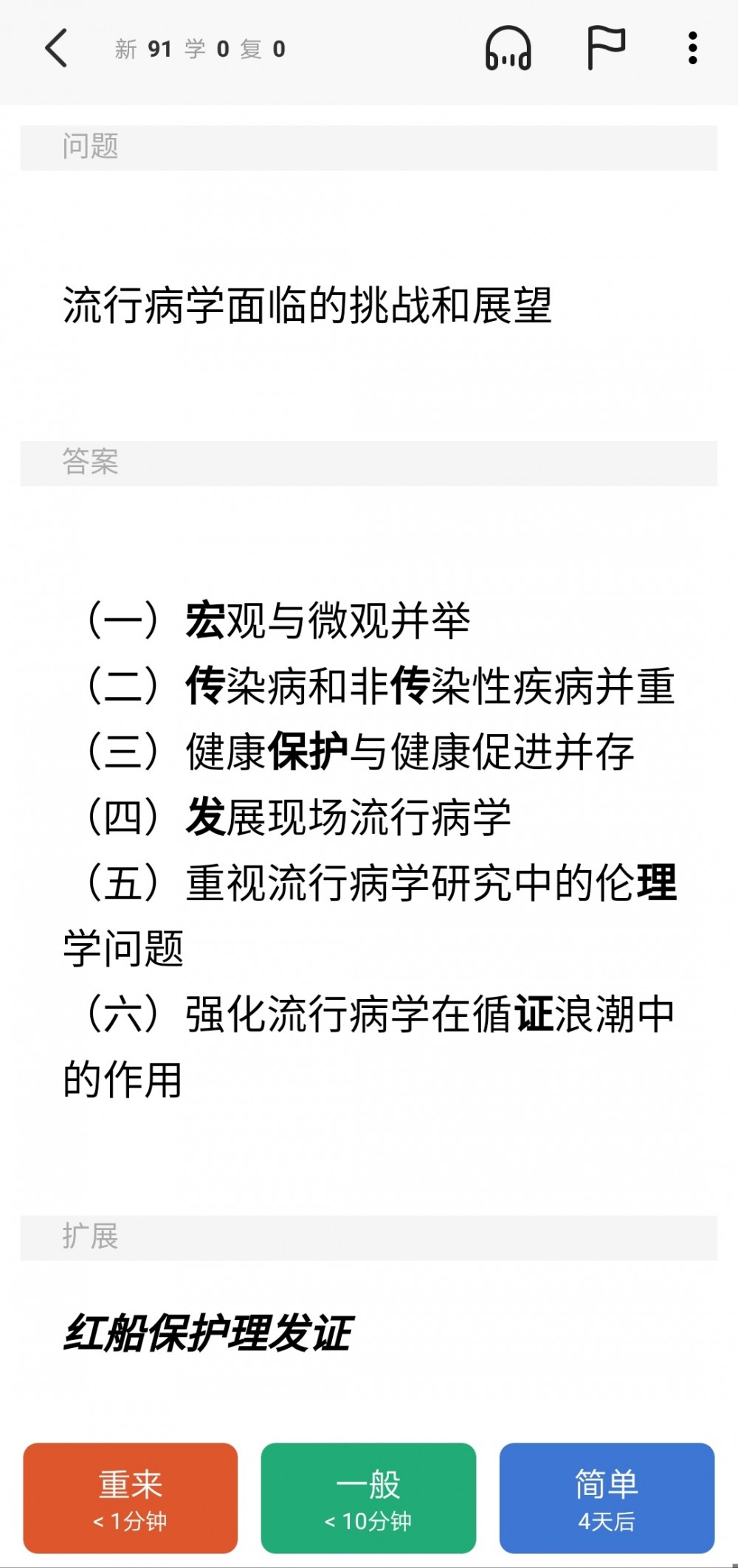Screen dimensions: 738x1568
Task: Flag this card with the flag icon
Action: (x=606, y=48)
